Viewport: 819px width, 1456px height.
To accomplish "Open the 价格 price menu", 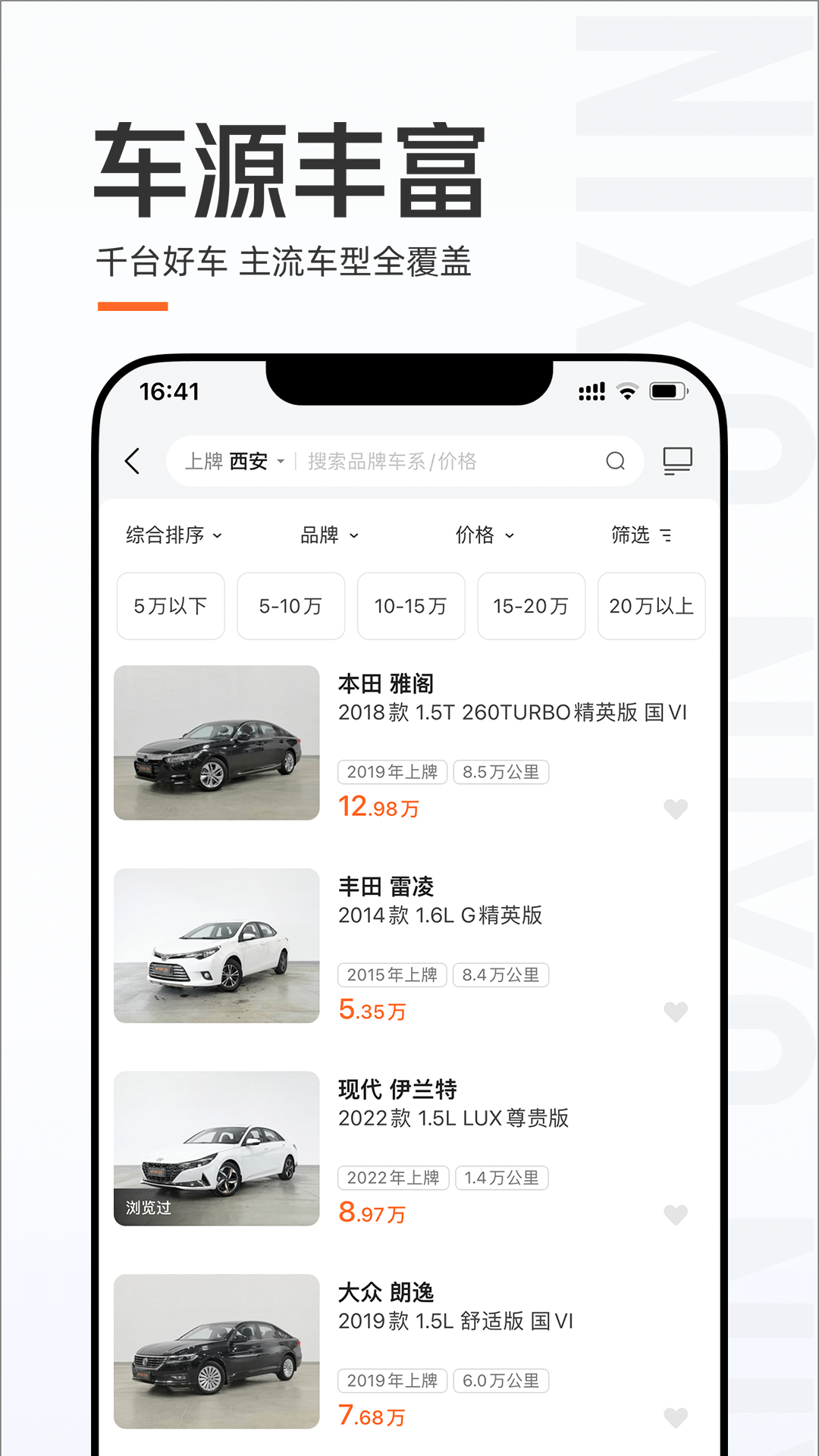I will (485, 535).
